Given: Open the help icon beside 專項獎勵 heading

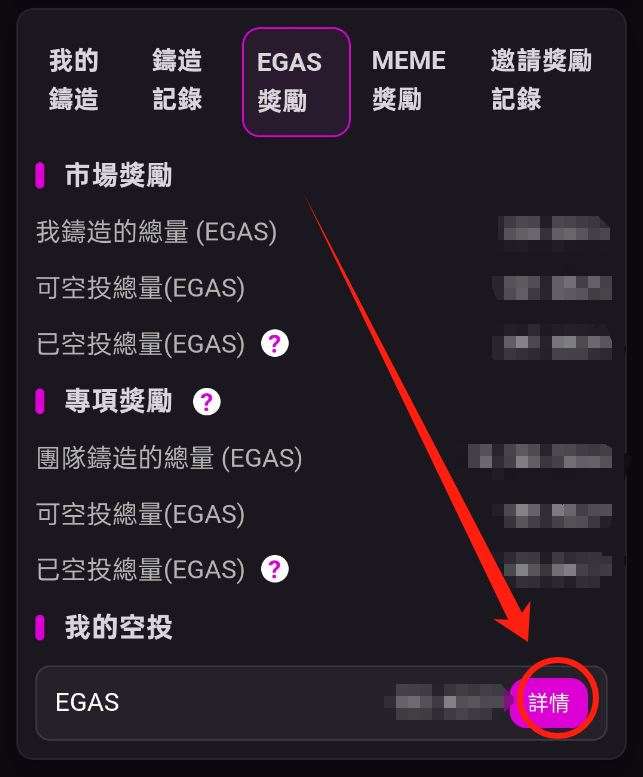Looking at the screenshot, I should [x=207, y=402].
